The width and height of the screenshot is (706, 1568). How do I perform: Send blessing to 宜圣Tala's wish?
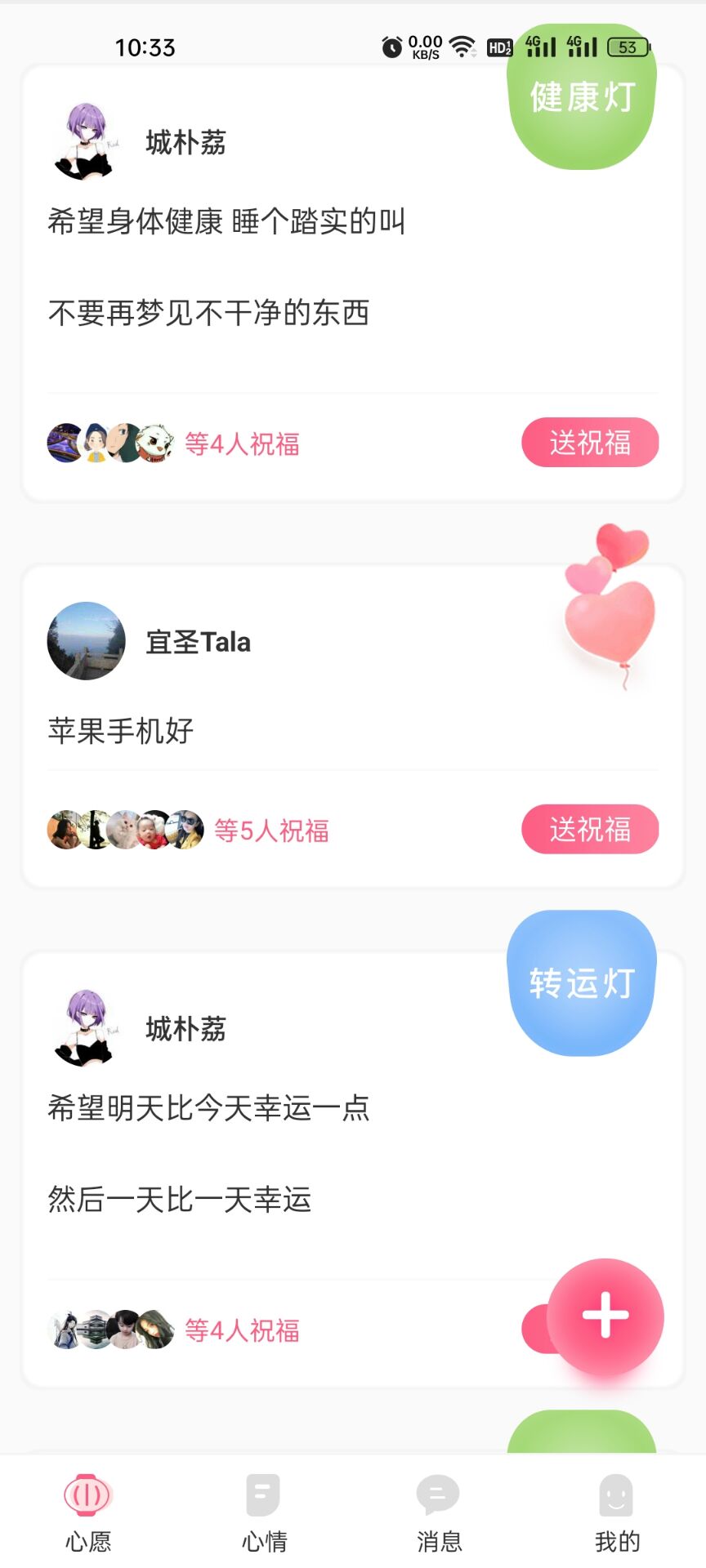(590, 830)
